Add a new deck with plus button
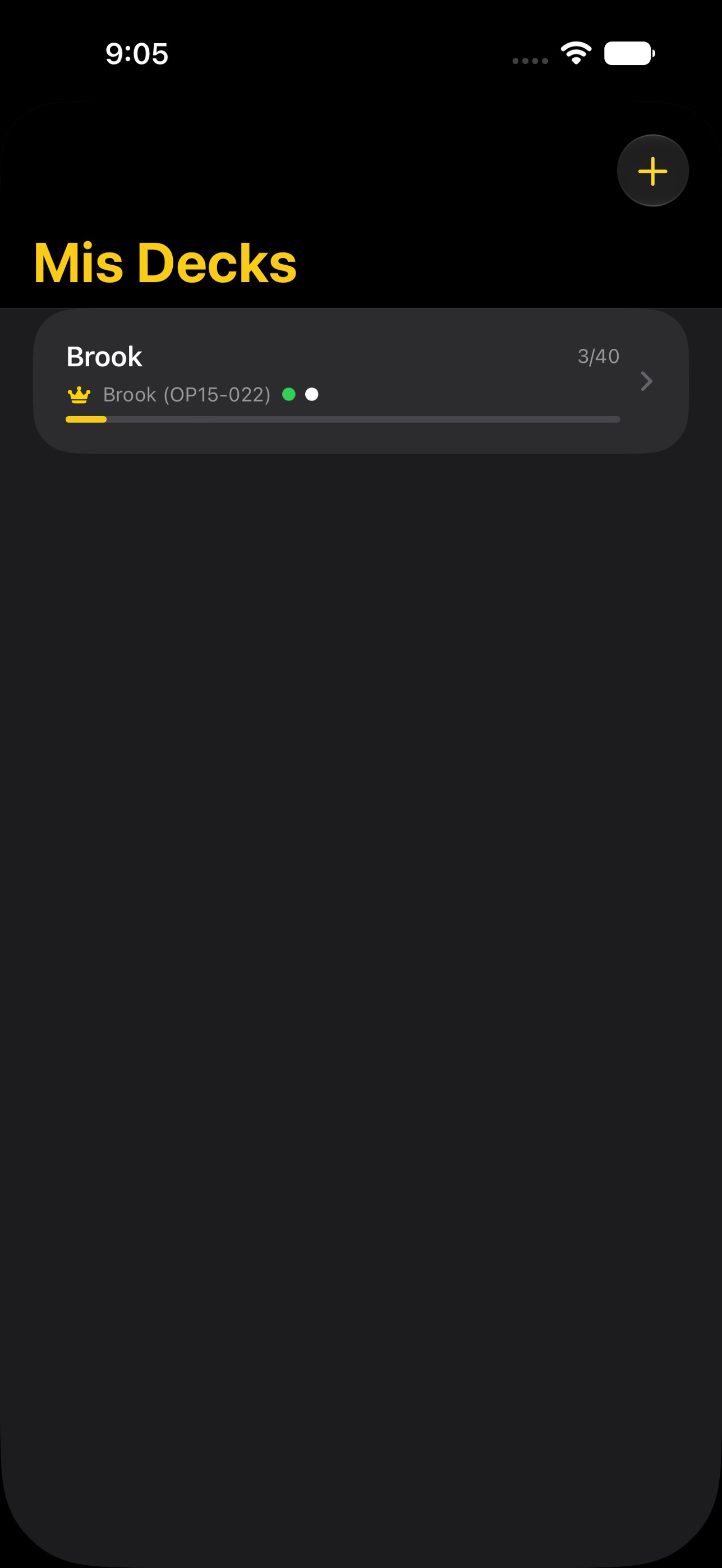This screenshot has width=722, height=1568. [652, 171]
